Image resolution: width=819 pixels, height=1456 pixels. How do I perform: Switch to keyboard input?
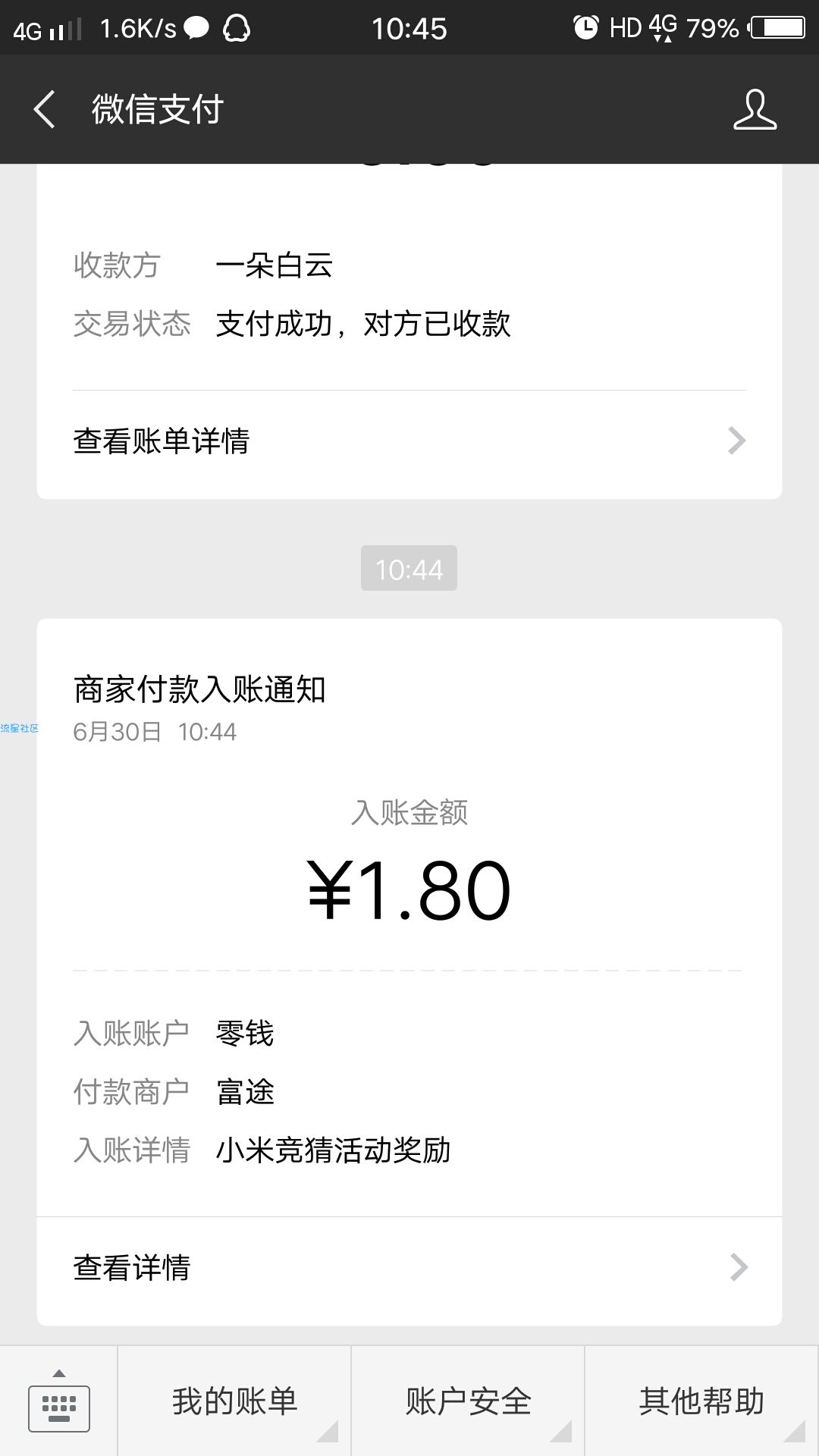pyautogui.click(x=59, y=1401)
